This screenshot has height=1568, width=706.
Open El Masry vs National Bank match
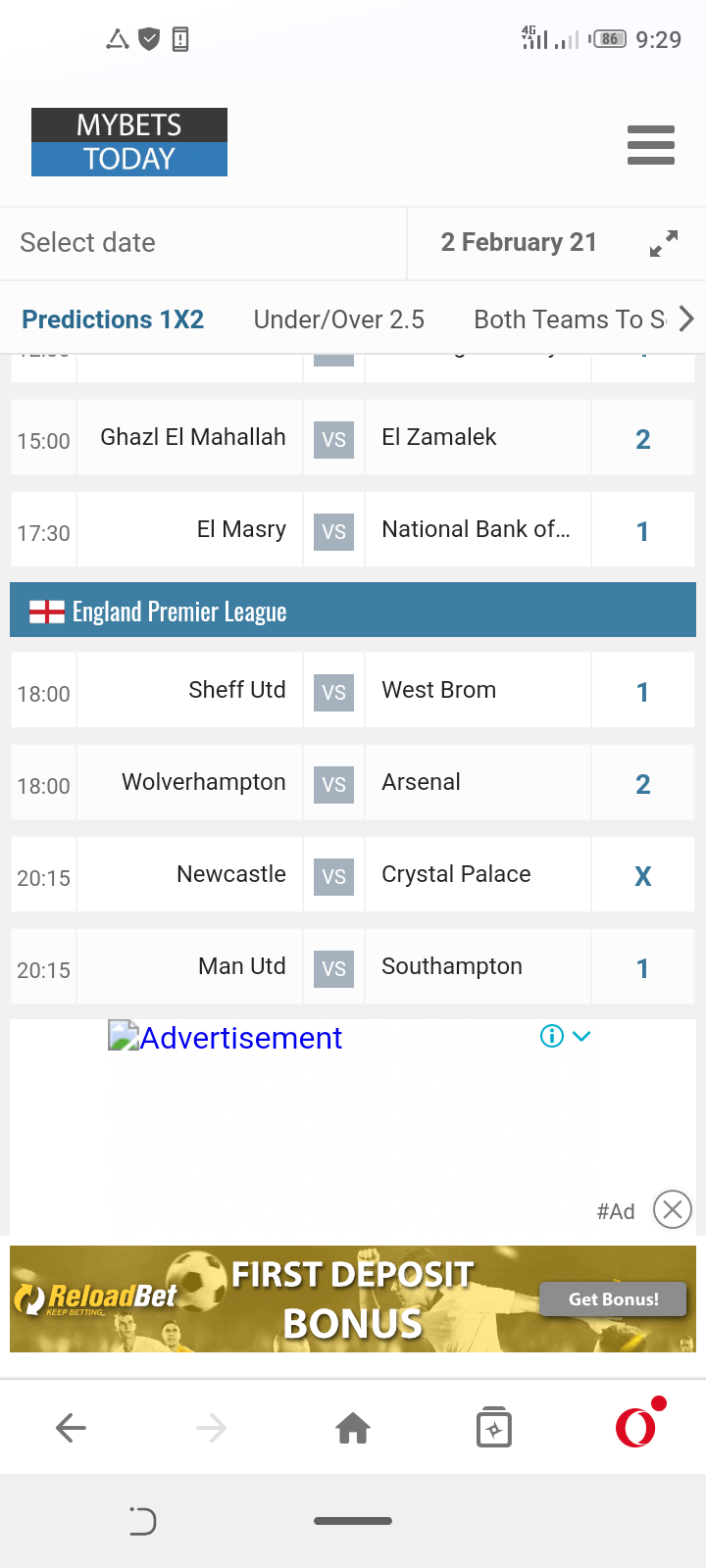pyautogui.click(x=353, y=530)
